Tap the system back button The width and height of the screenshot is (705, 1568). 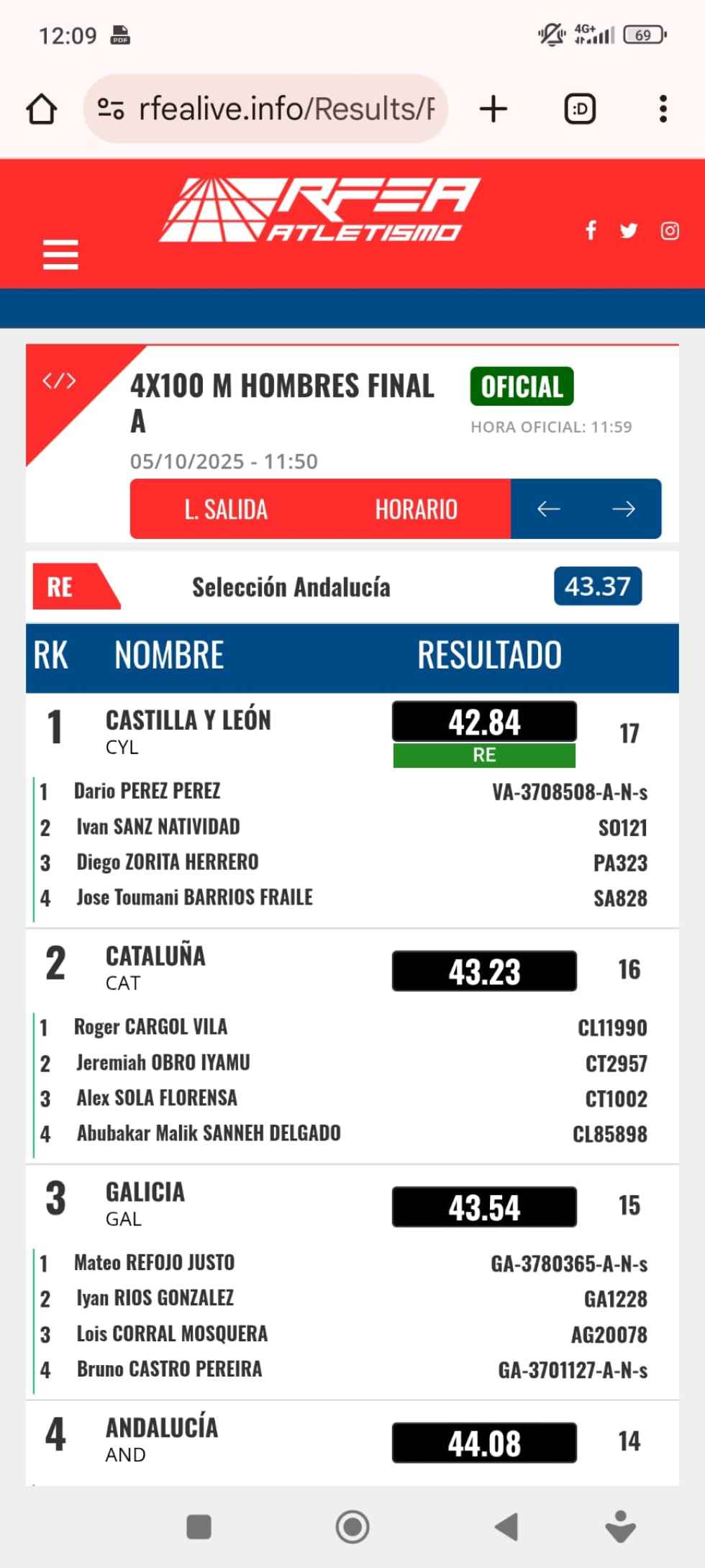506,1527
